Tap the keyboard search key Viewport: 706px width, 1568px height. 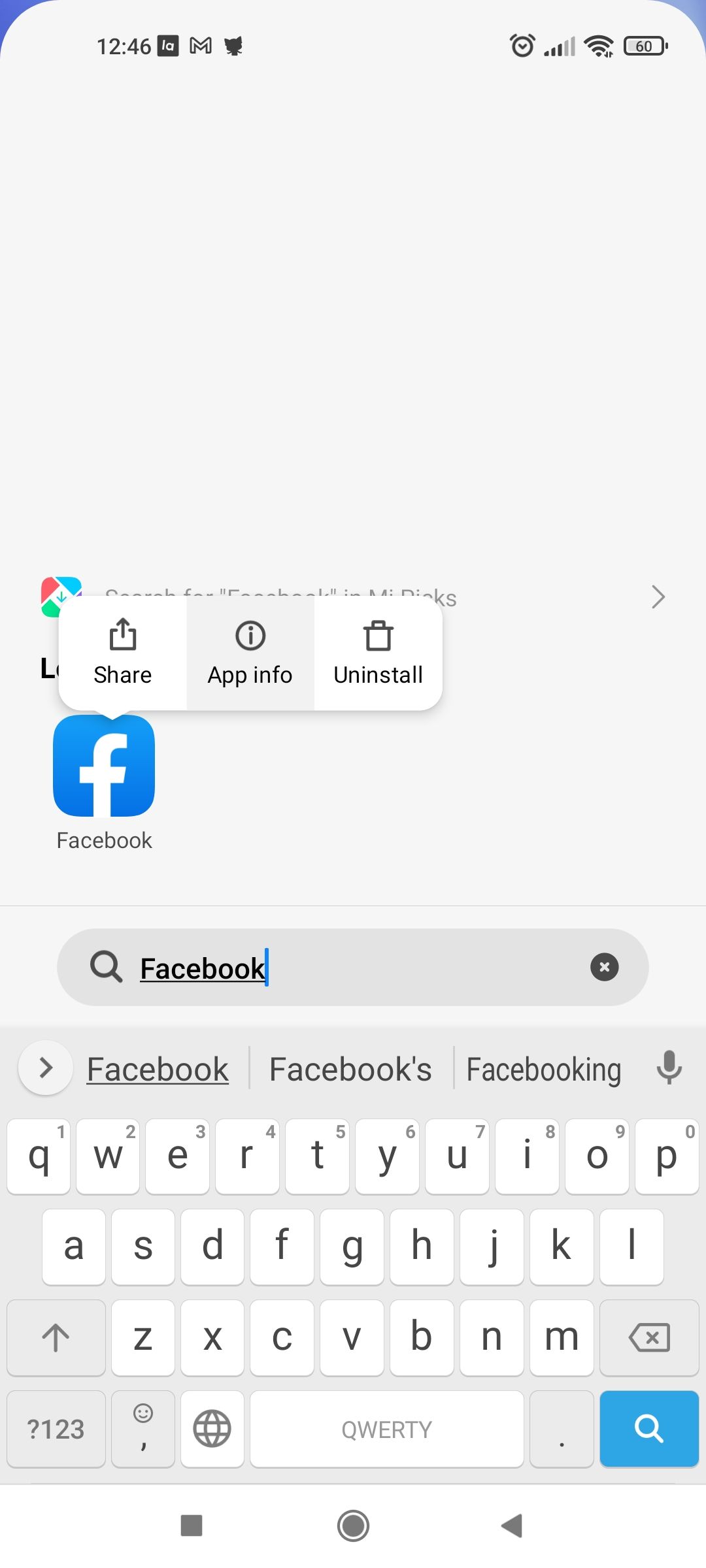click(648, 1429)
